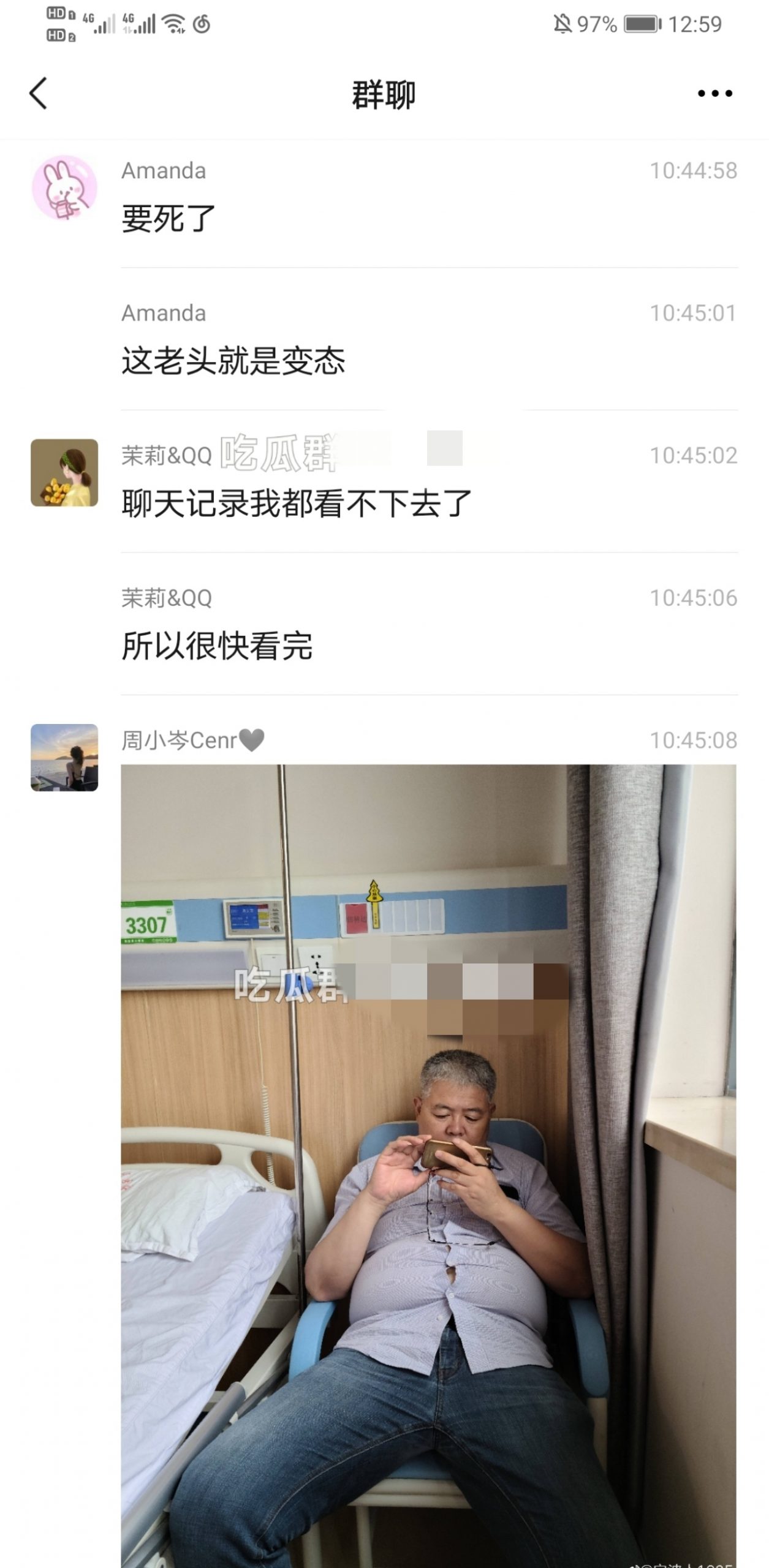The image size is (769, 1568).
Task: Open 周小岑Cenr's avatar profile
Action: [64, 757]
